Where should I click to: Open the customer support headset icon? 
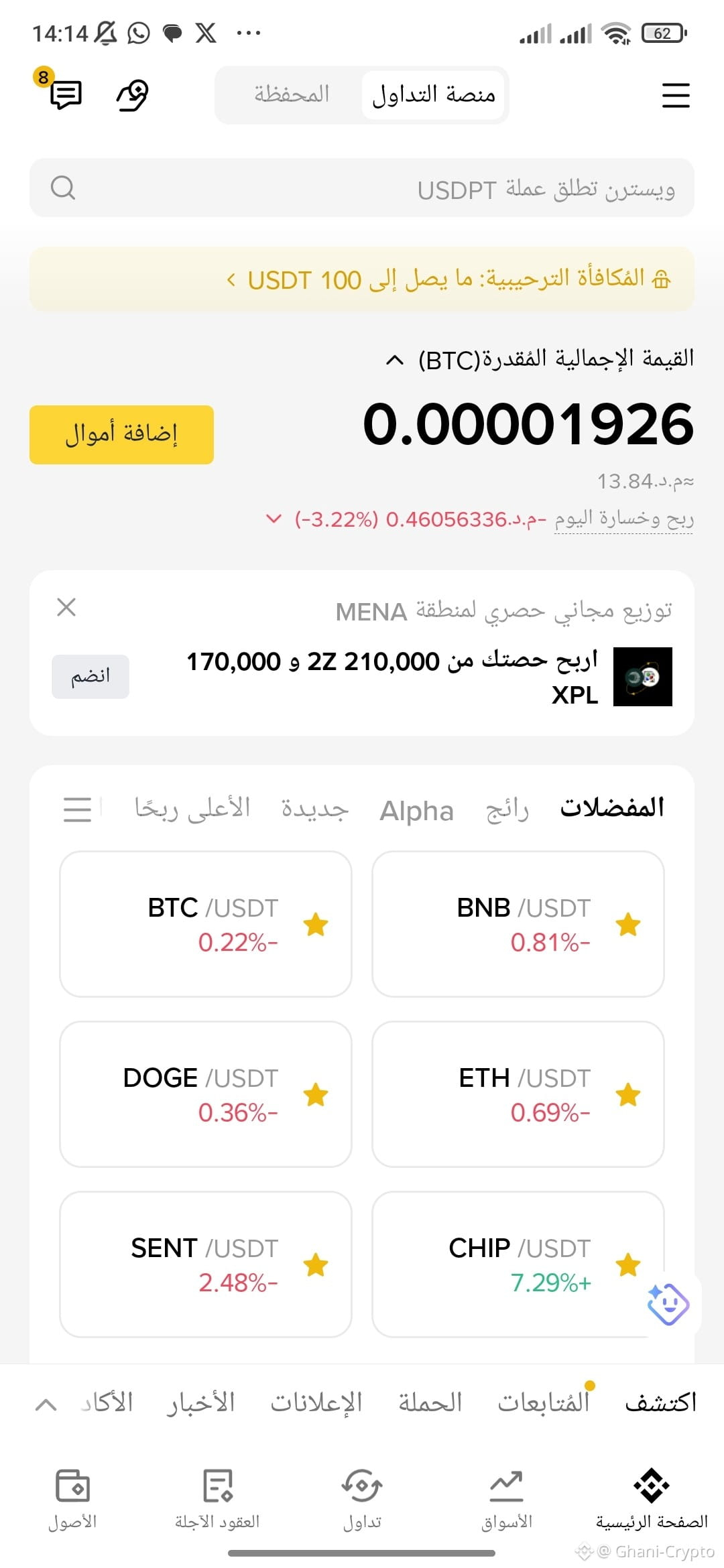pos(133,95)
